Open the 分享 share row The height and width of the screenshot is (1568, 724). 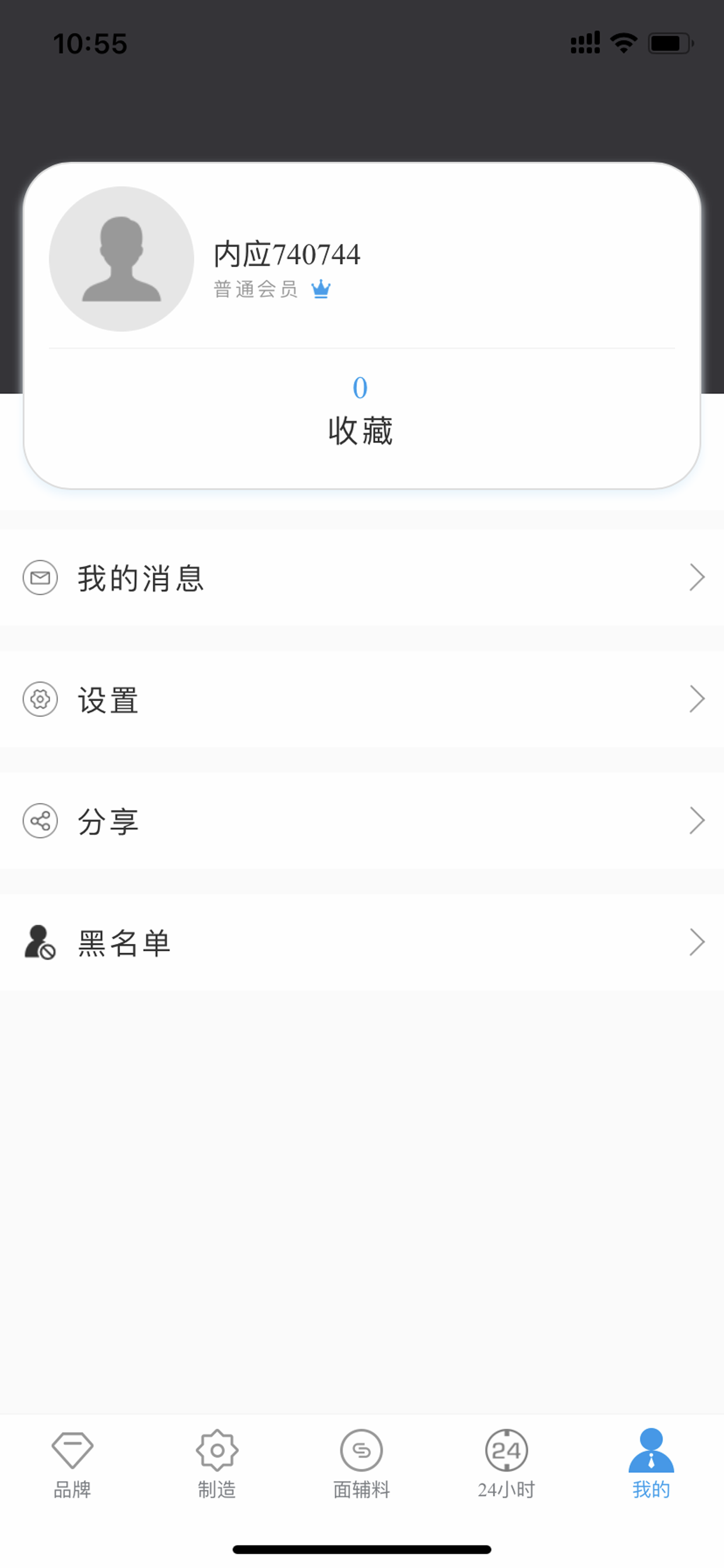point(362,821)
